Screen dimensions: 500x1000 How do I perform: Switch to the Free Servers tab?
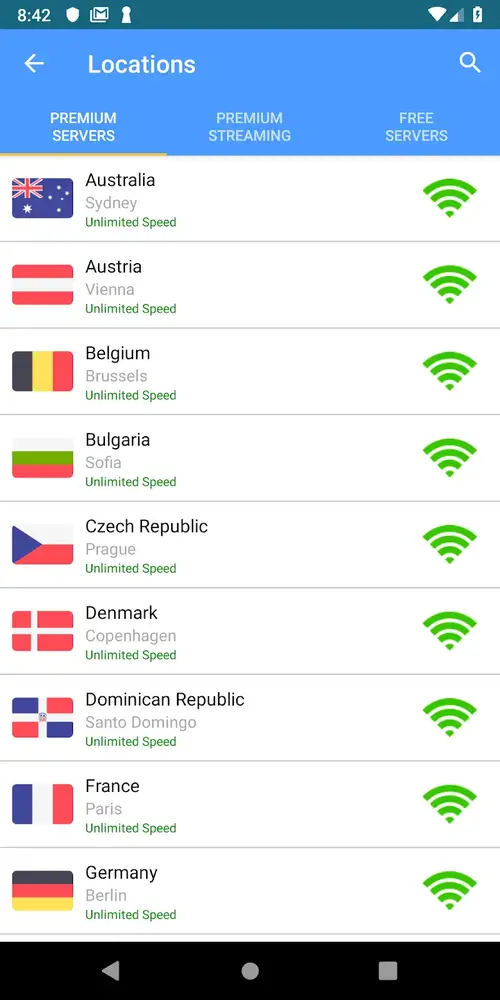pos(416,127)
